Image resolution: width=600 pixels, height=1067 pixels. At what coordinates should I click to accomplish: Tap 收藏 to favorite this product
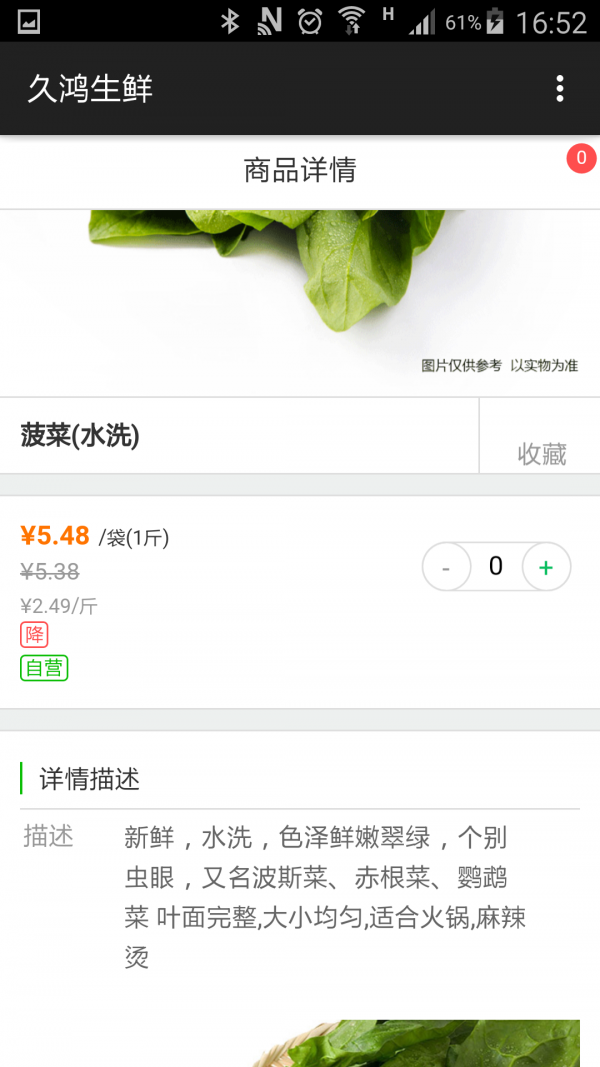click(x=541, y=453)
